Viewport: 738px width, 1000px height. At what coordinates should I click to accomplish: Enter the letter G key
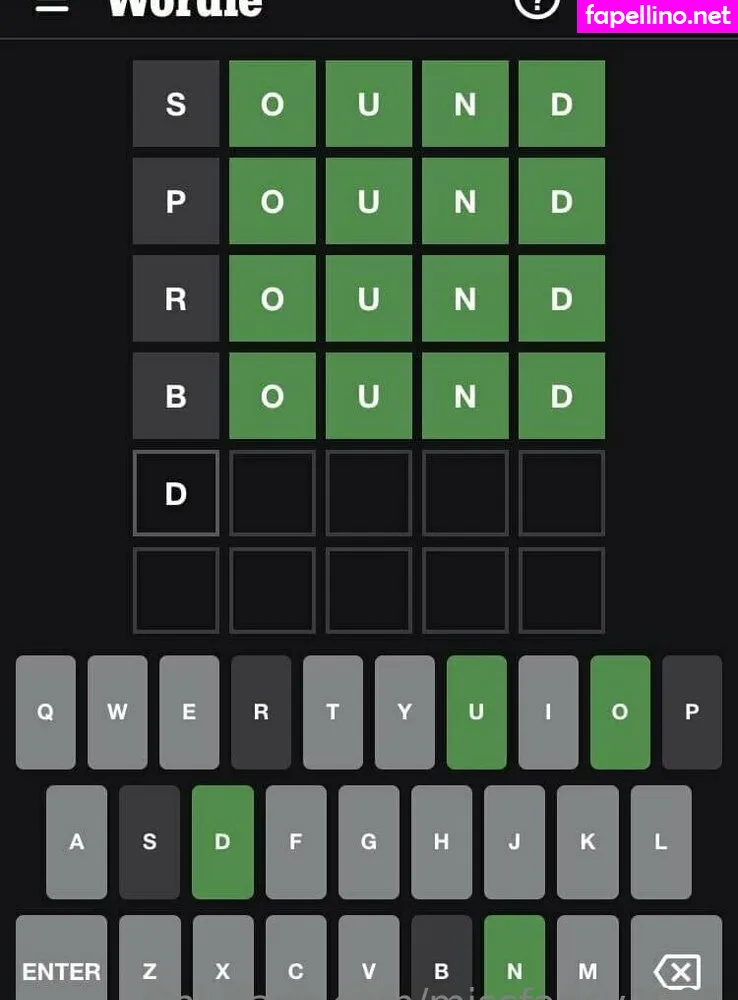pyautogui.click(x=368, y=842)
